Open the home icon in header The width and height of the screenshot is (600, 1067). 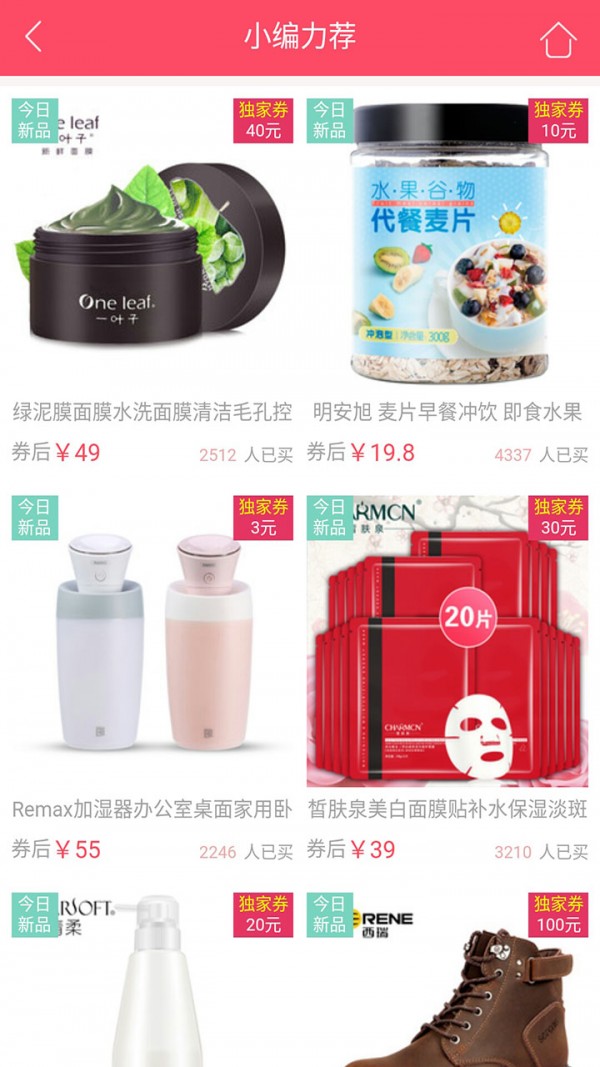tap(558, 39)
